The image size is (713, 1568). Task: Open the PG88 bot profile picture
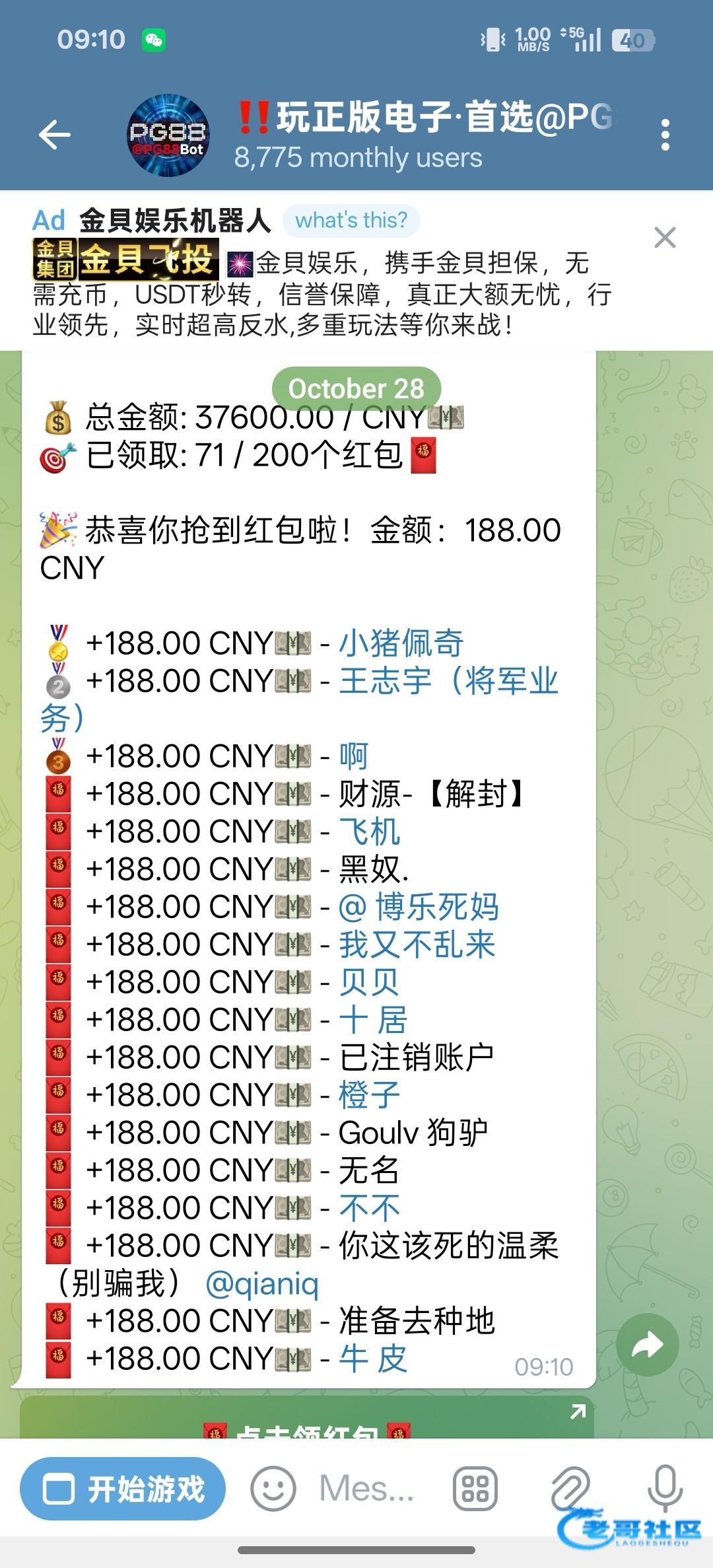168,135
